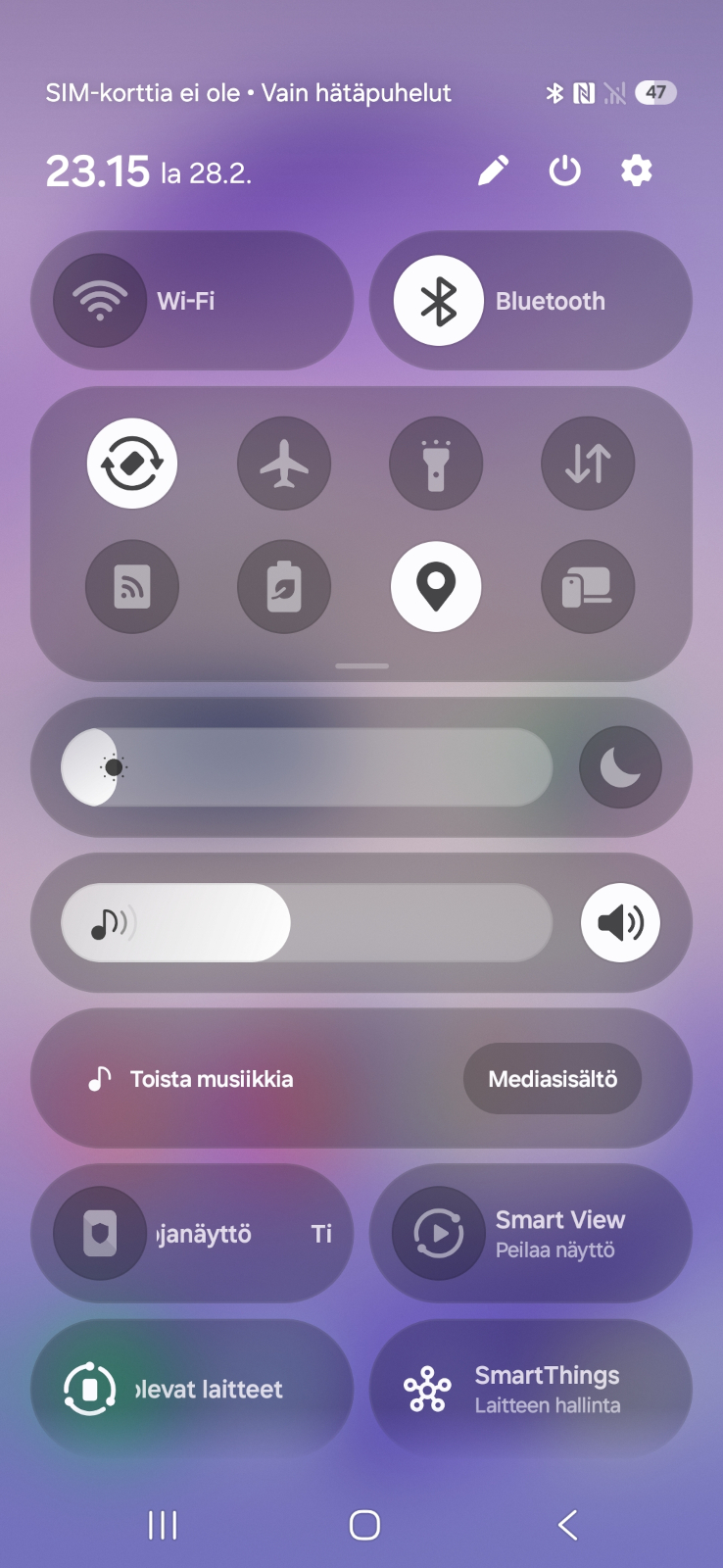
Task: Open the device settings gear
Action: tap(636, 171)
